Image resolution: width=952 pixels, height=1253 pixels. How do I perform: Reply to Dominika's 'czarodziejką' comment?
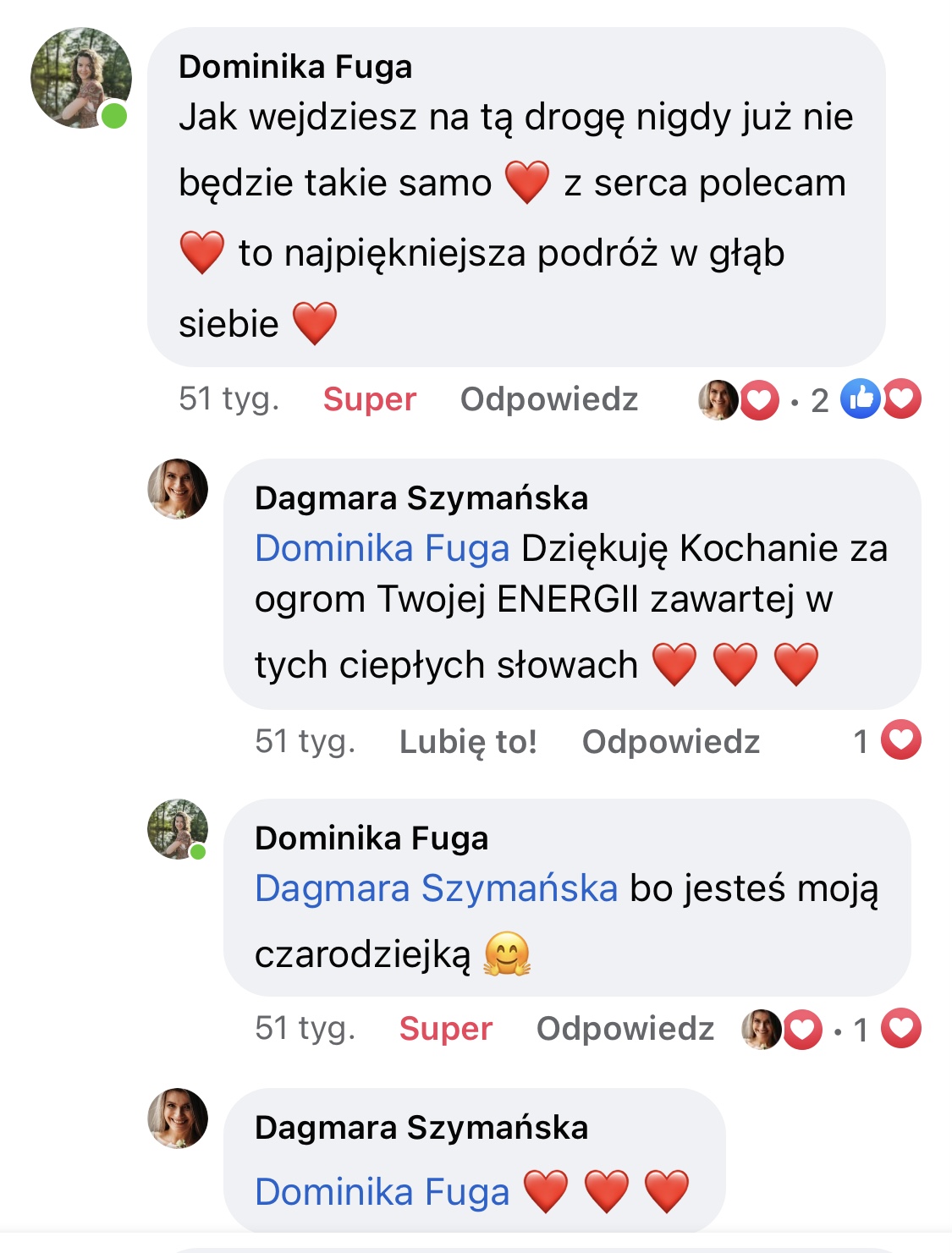point(625,1029)
